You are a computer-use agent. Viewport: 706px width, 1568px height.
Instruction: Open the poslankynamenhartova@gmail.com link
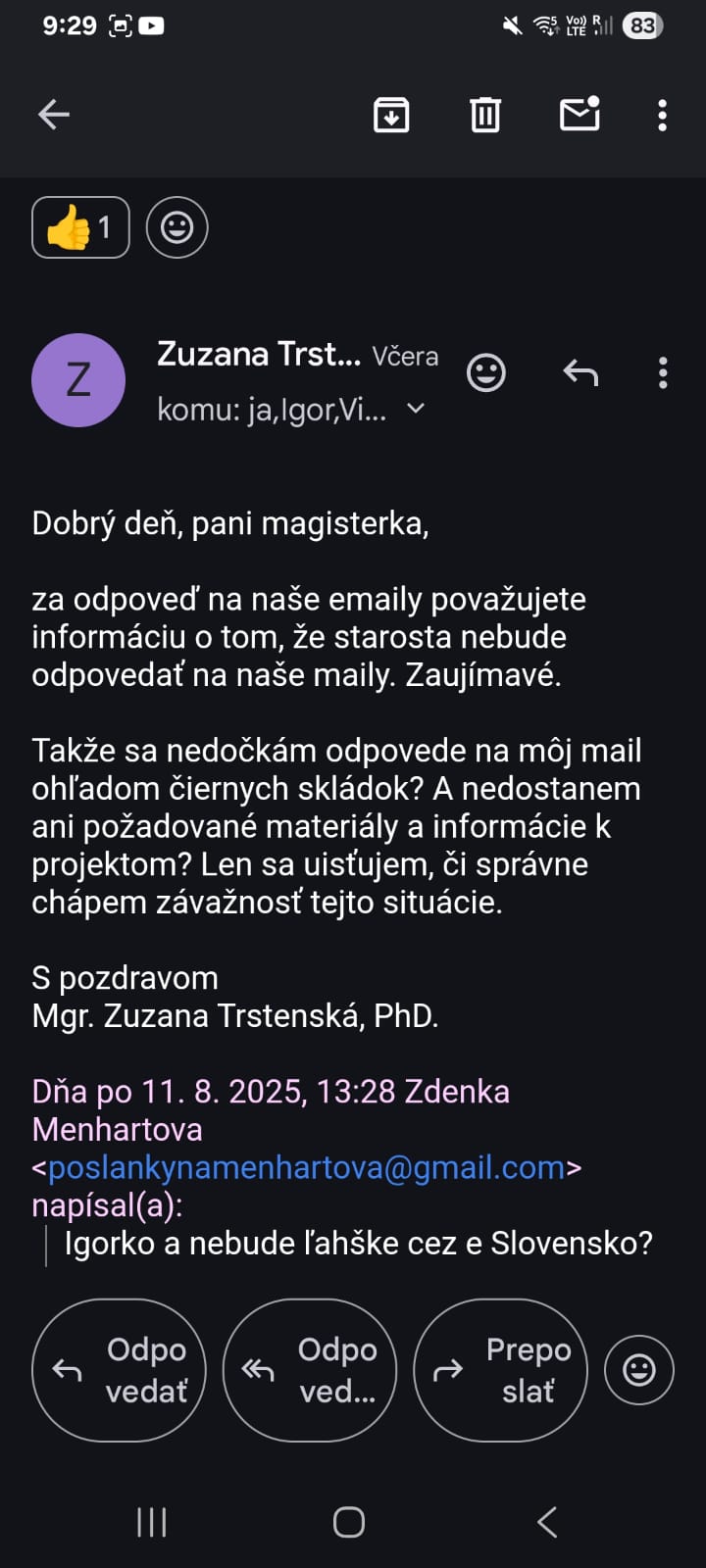[306, 1167]
